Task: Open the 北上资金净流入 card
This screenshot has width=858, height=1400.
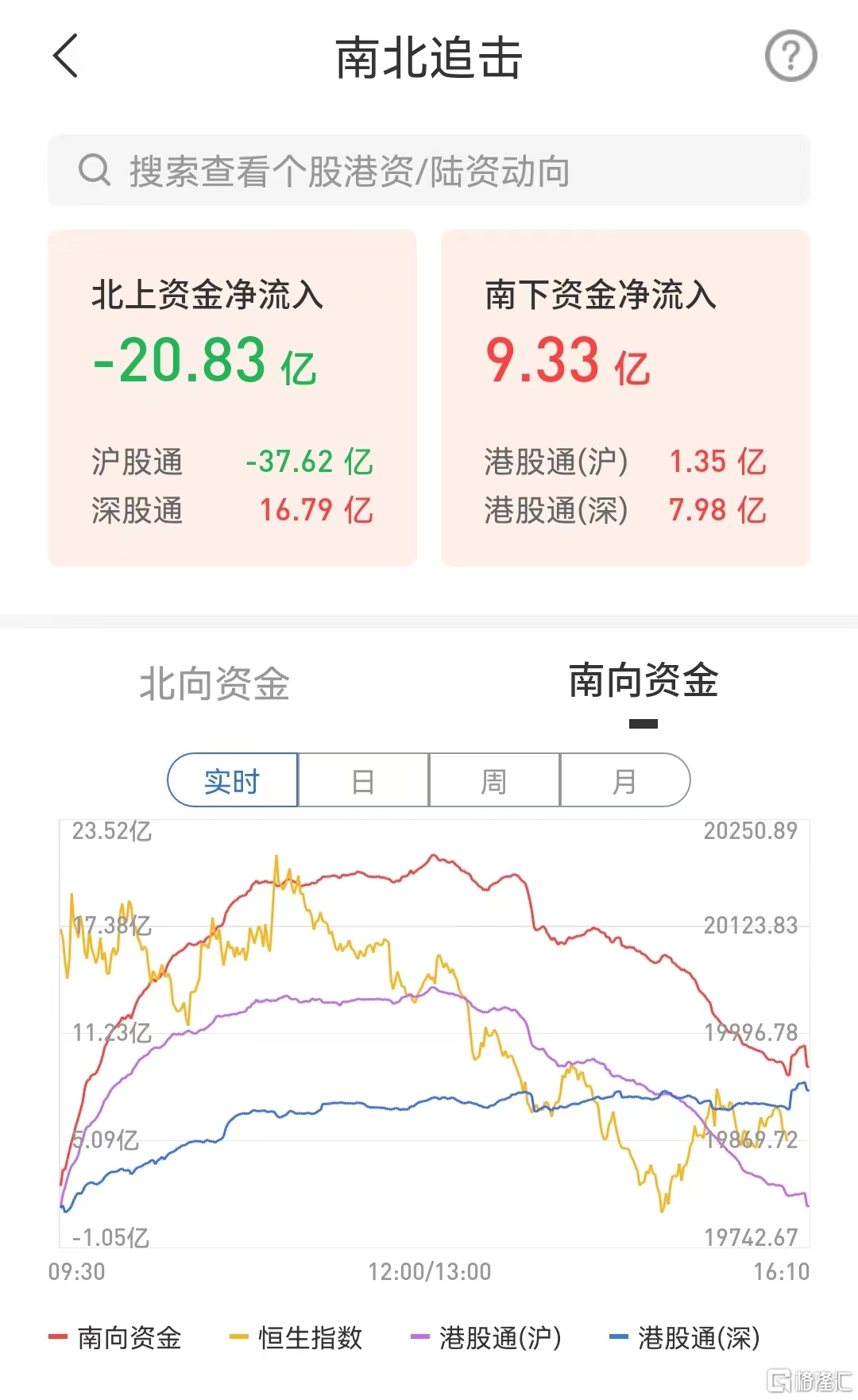Action: pos(232,397)
